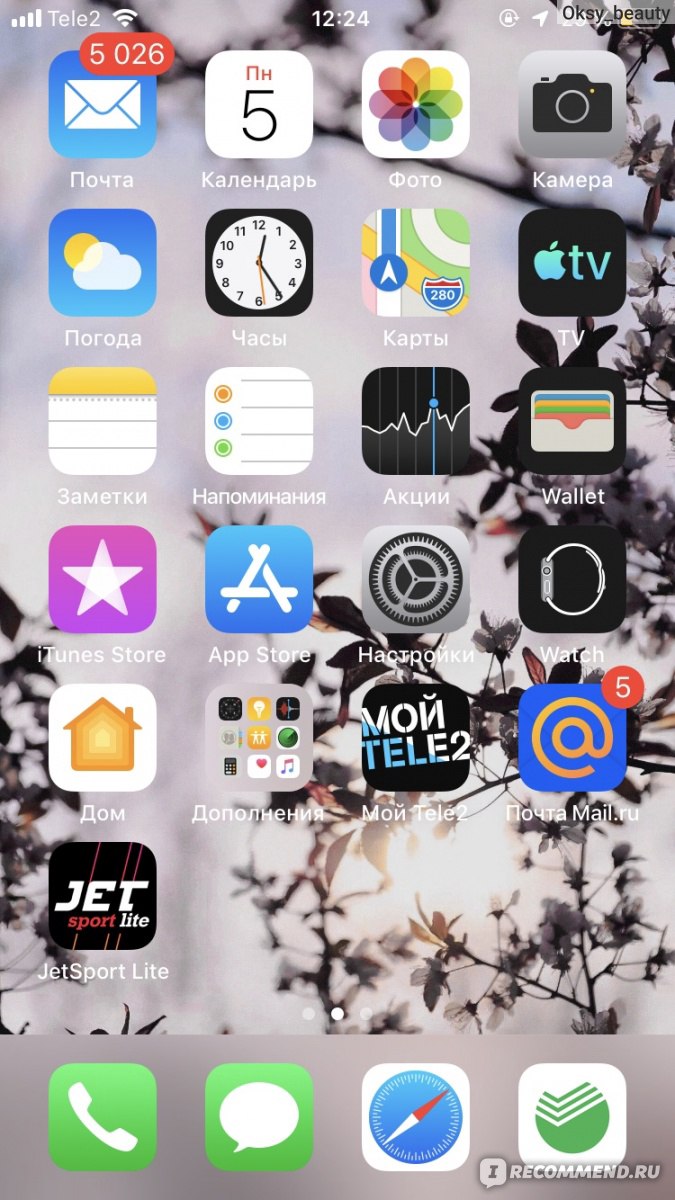Open the Wallet app
The image size is (675, 1200).
click(x=572, y=421)
